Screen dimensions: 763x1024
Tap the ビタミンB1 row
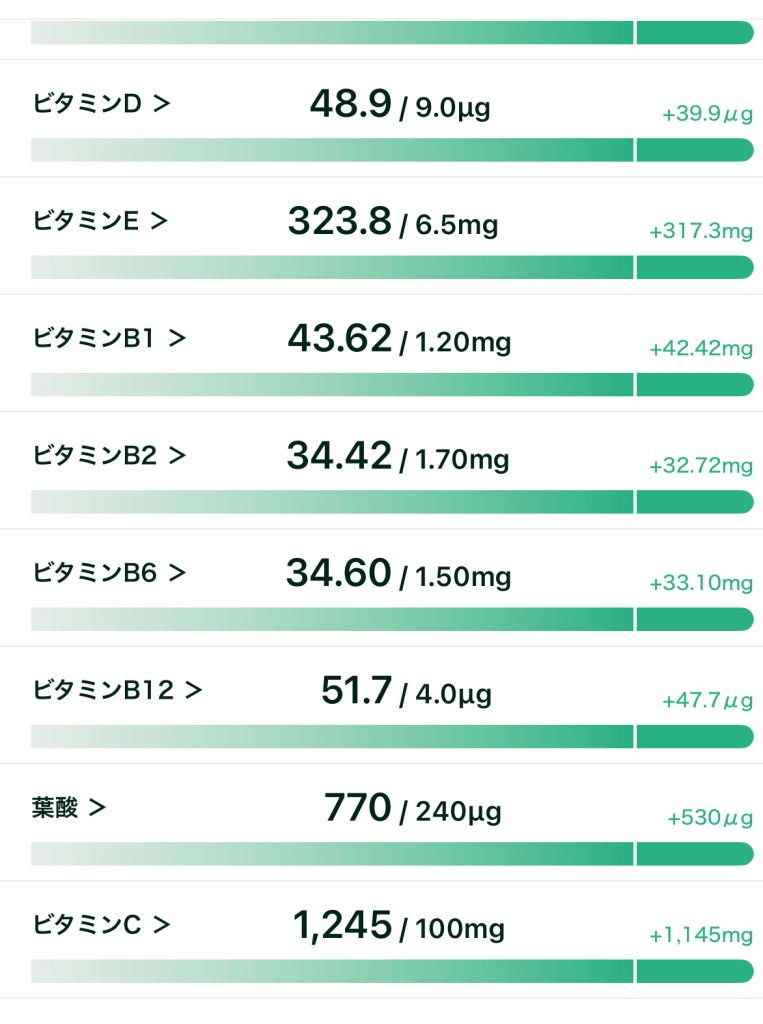point(109,339)
